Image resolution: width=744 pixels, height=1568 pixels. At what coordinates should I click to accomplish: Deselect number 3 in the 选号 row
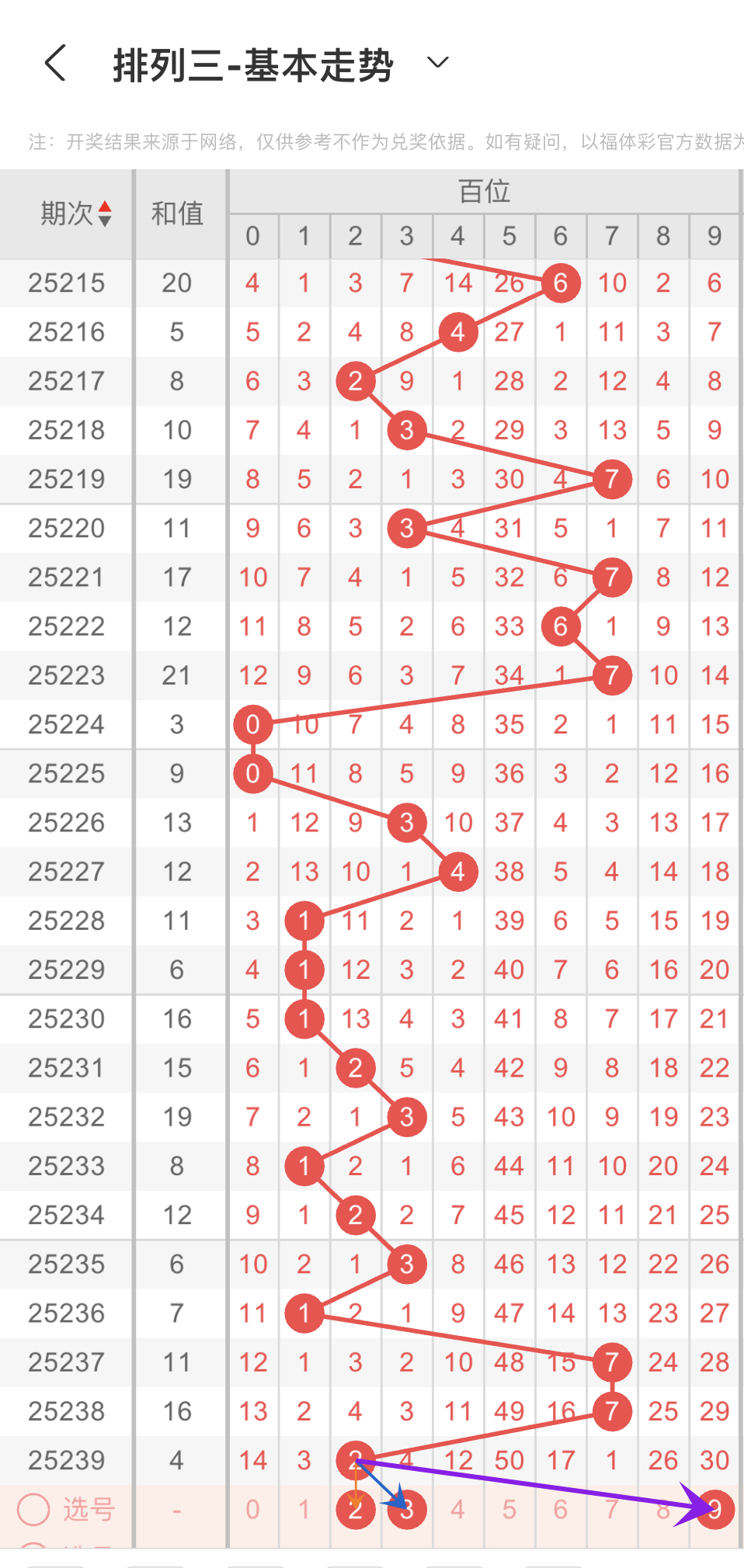[x=407, y=1510]
